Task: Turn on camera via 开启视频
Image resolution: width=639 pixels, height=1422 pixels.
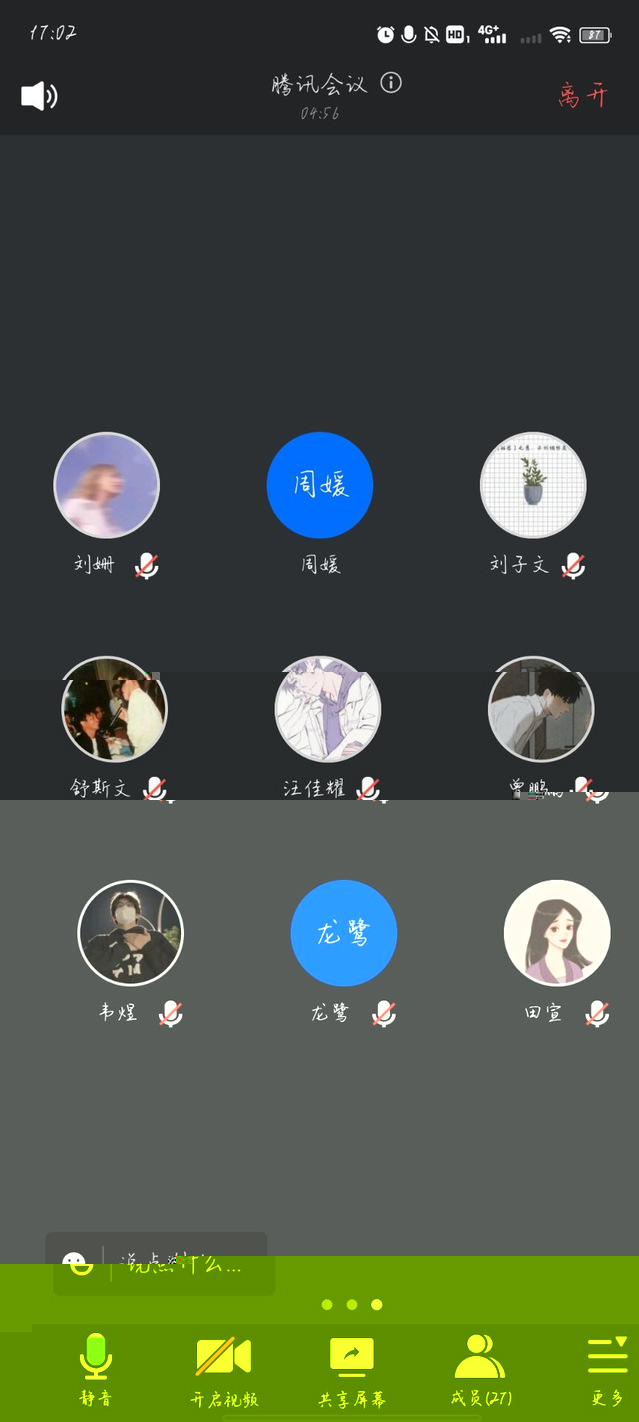Action: (224, 1368)
